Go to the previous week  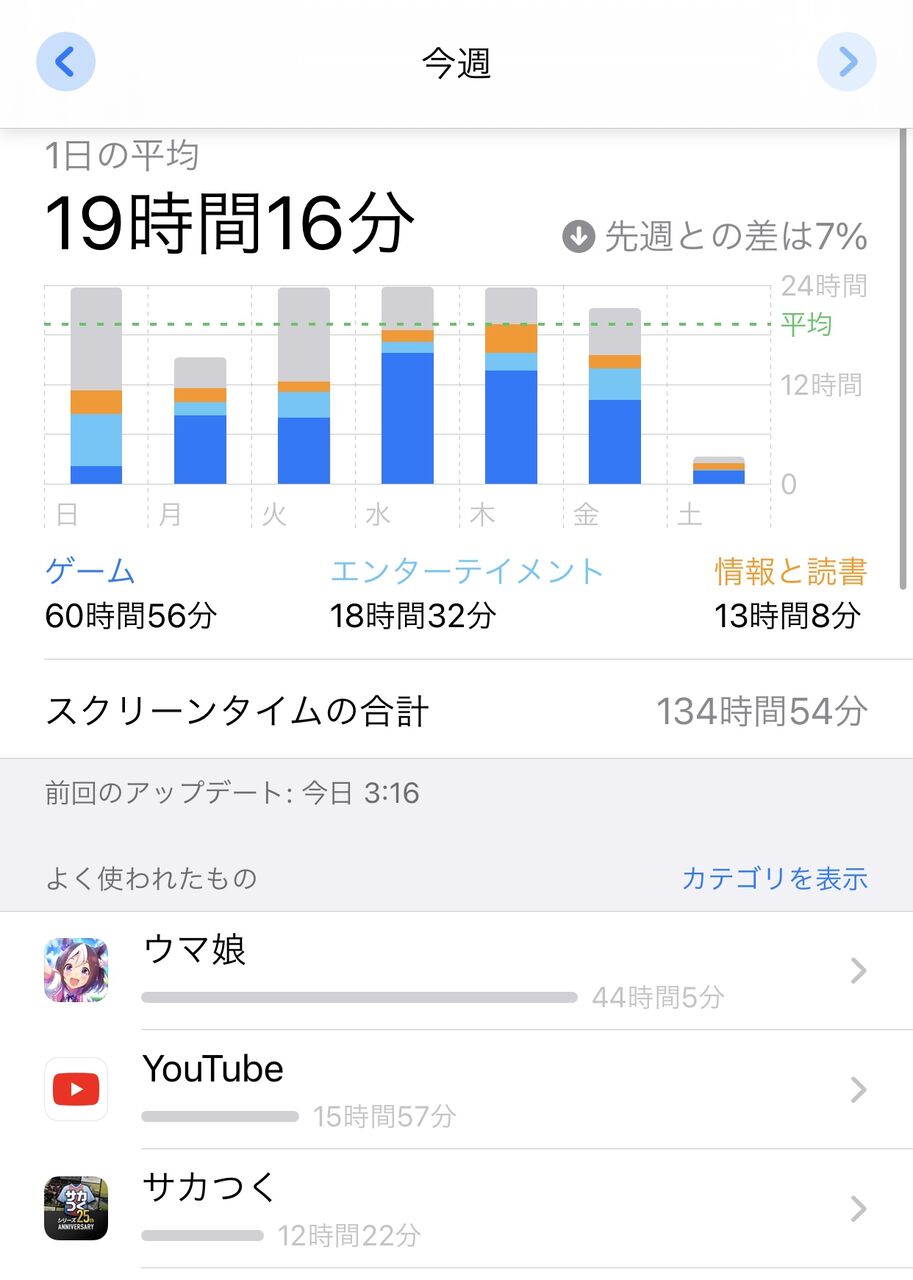pos(66,62)
